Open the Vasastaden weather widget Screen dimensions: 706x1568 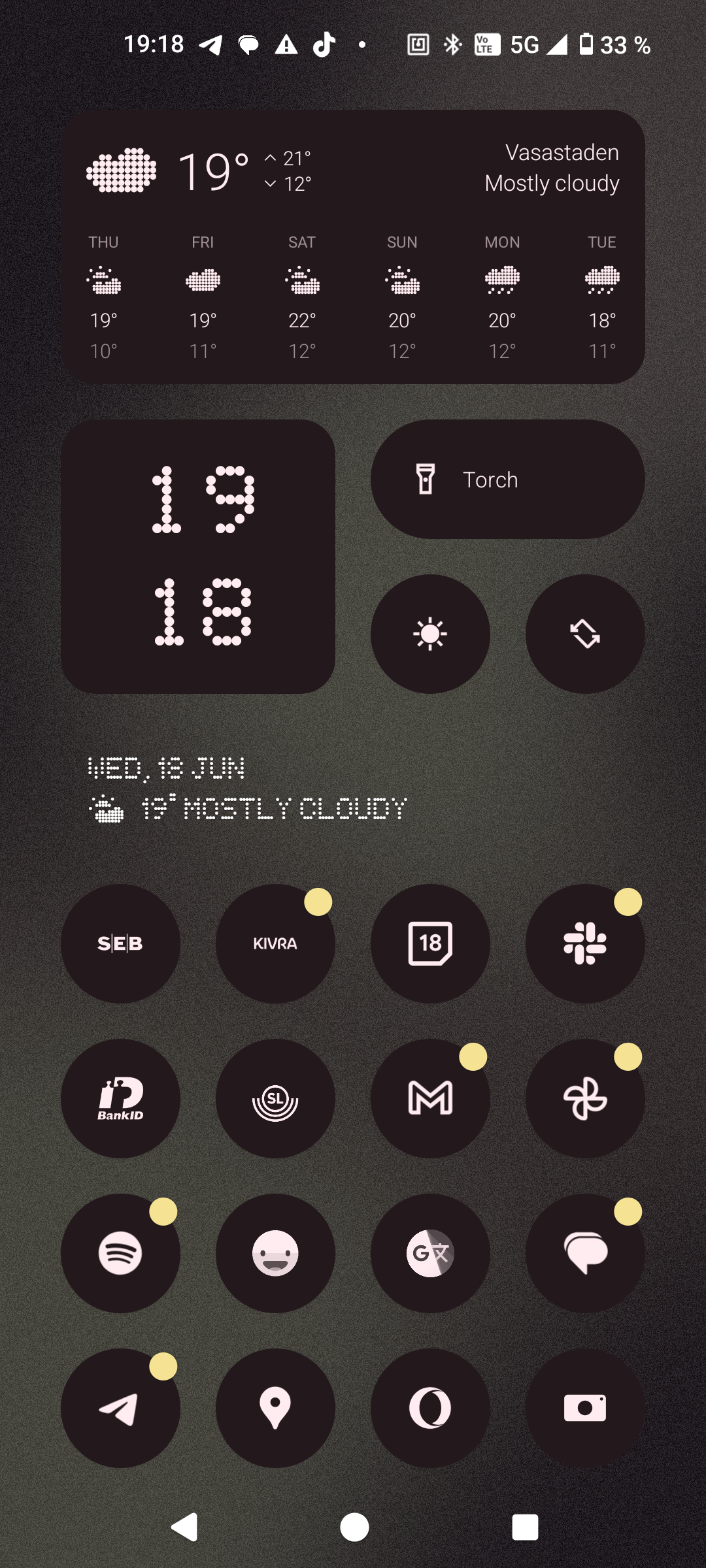pos(353,246)
